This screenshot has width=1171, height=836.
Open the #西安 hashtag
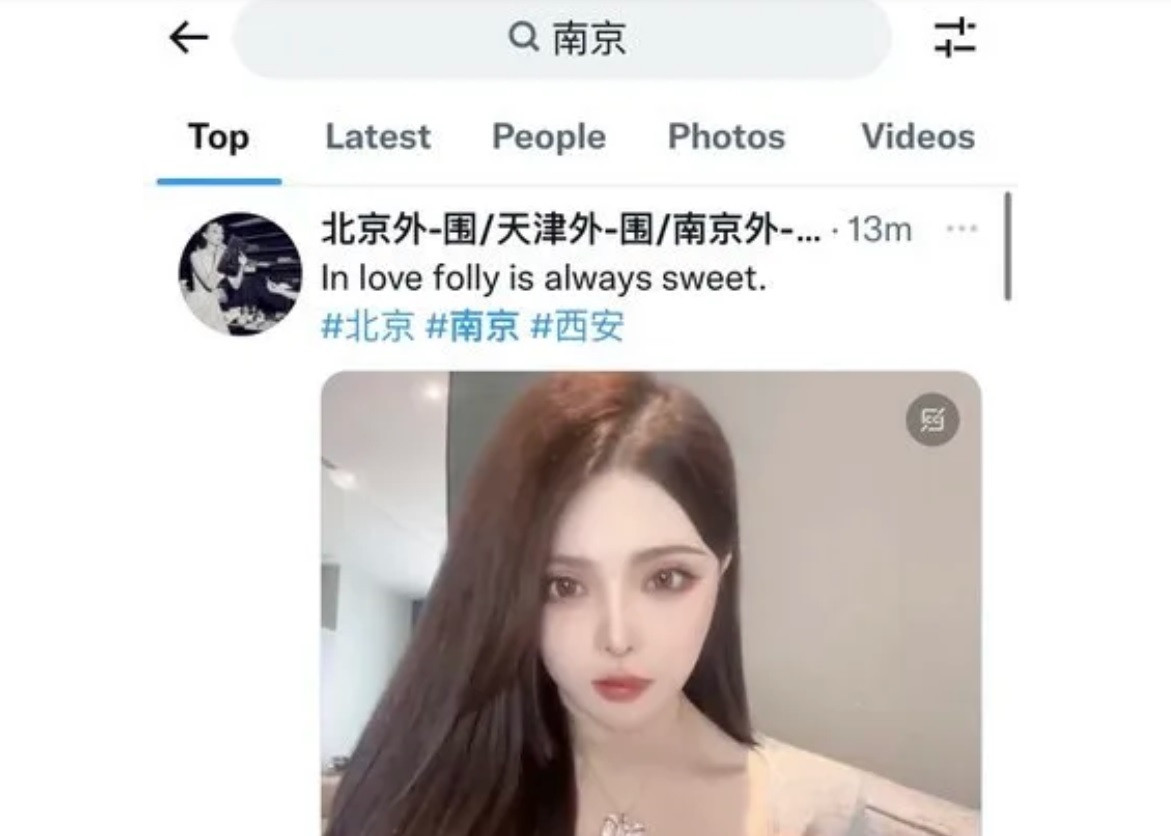pyautogui.click(x=576, y=327)
